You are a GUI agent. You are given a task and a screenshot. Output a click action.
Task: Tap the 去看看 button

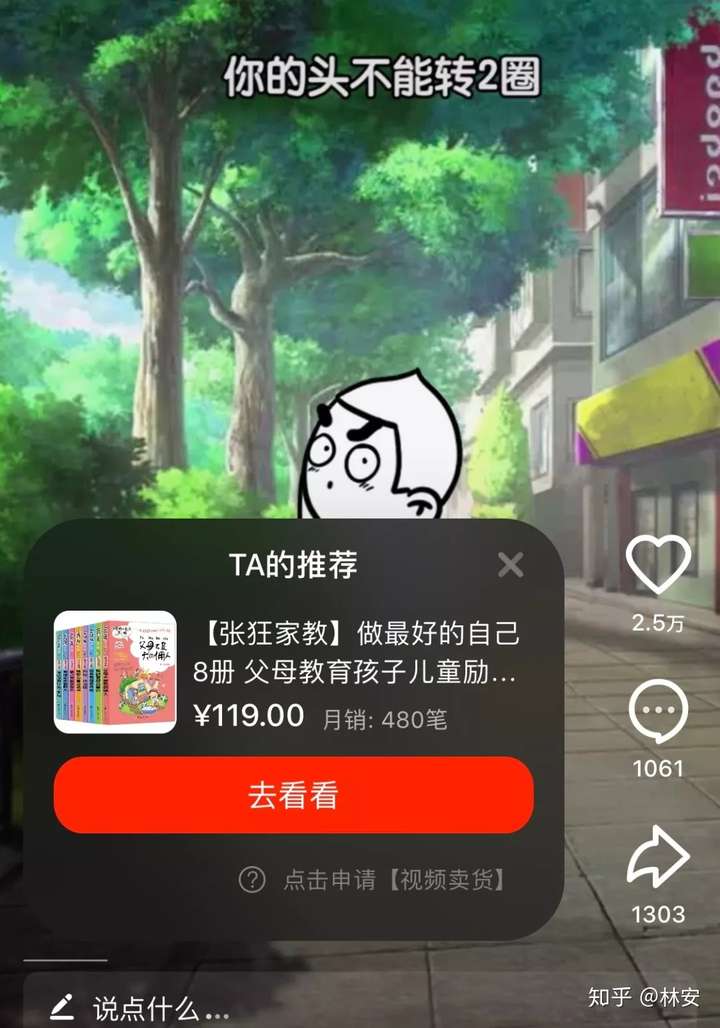[293, 795]
